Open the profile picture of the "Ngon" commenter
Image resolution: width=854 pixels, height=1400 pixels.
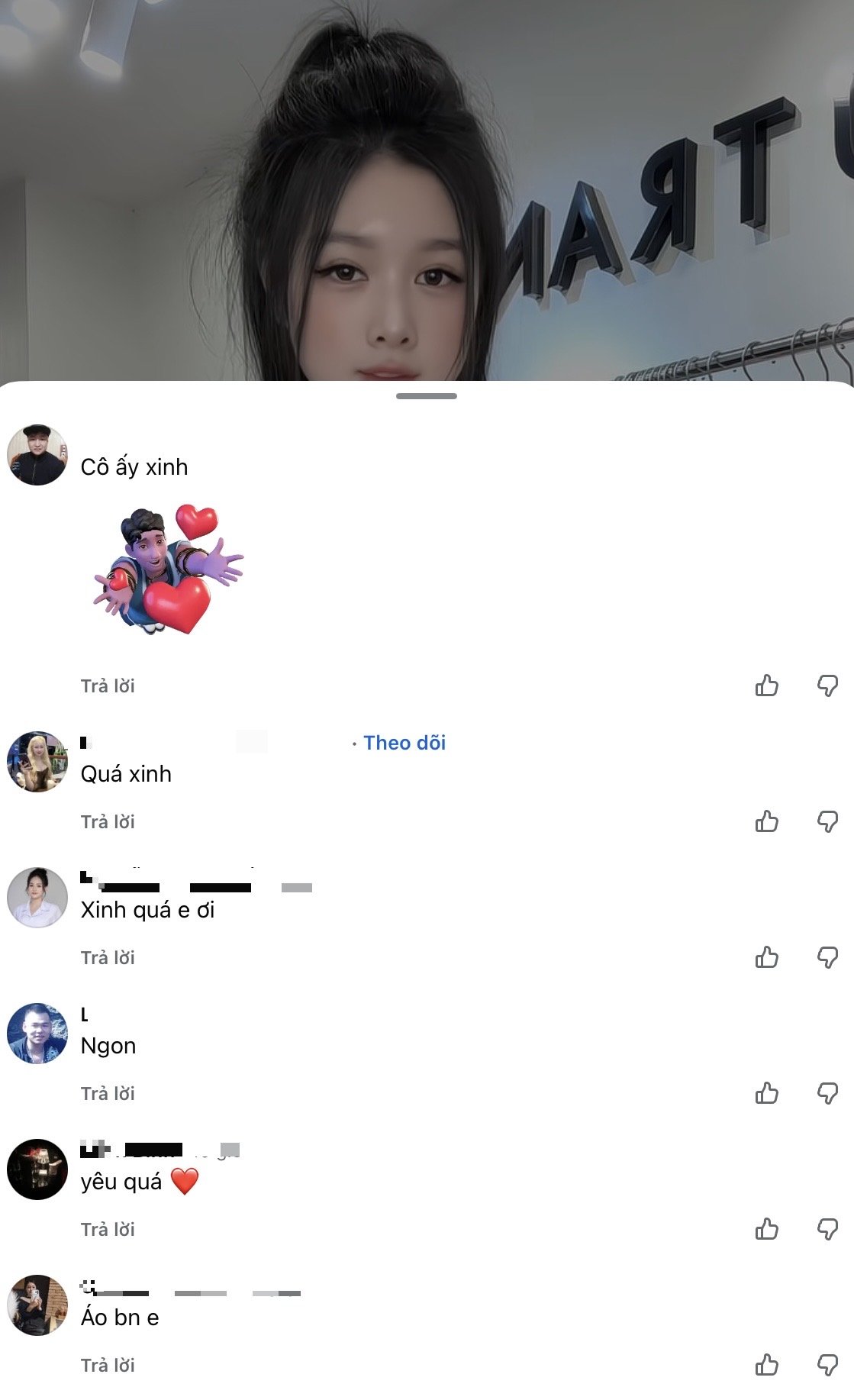37,1034
